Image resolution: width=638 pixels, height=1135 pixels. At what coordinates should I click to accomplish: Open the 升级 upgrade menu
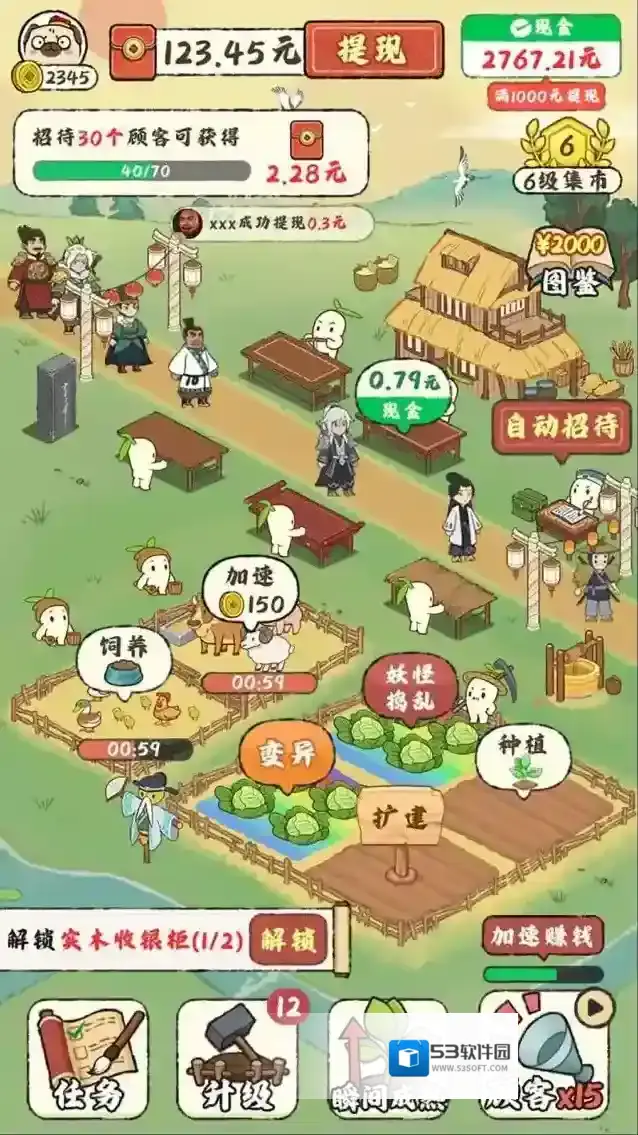point(237,1058)
